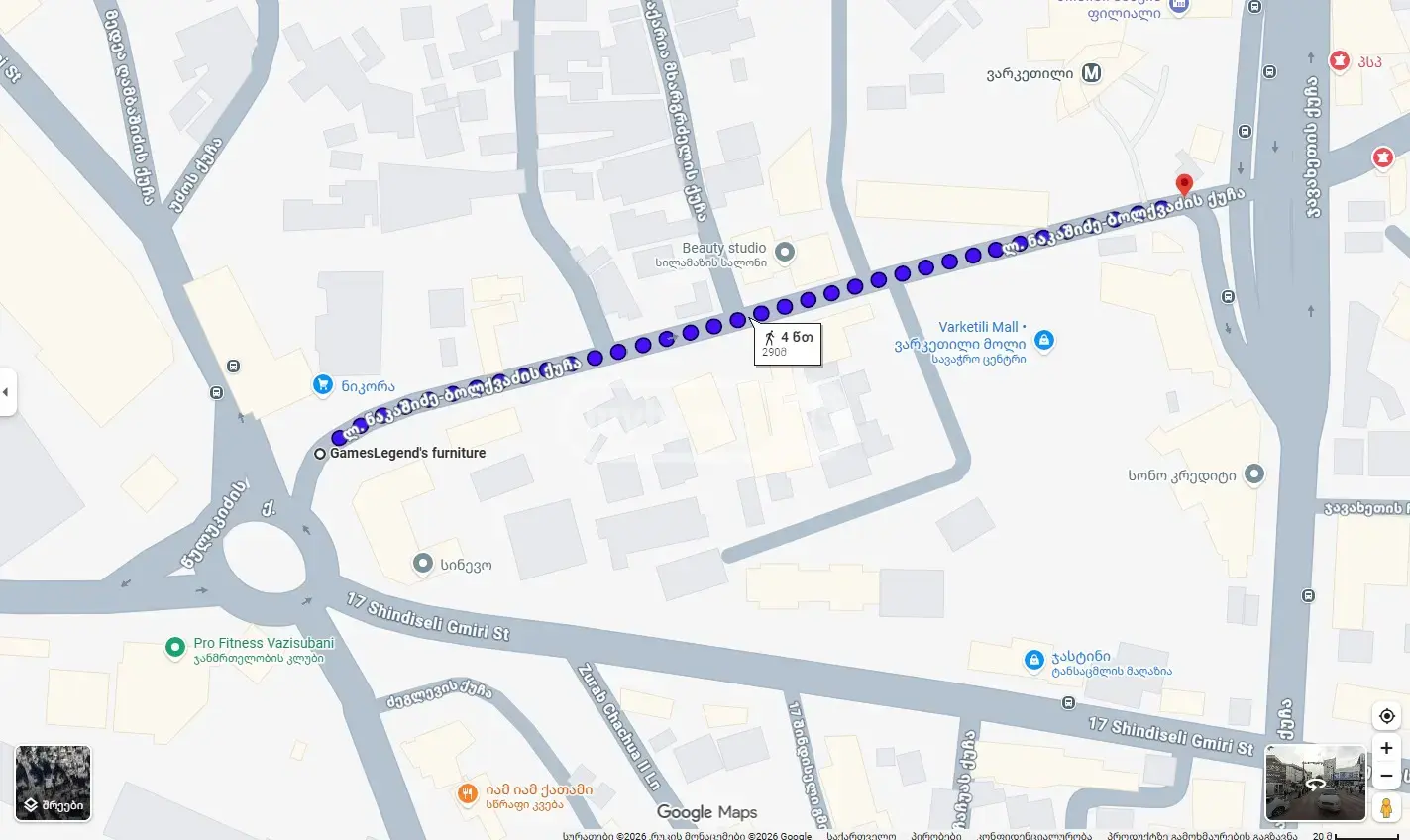Open the იამ იამ ქათამი restaurant marker
Screen dimensions: 1410x840
[467, 793]
